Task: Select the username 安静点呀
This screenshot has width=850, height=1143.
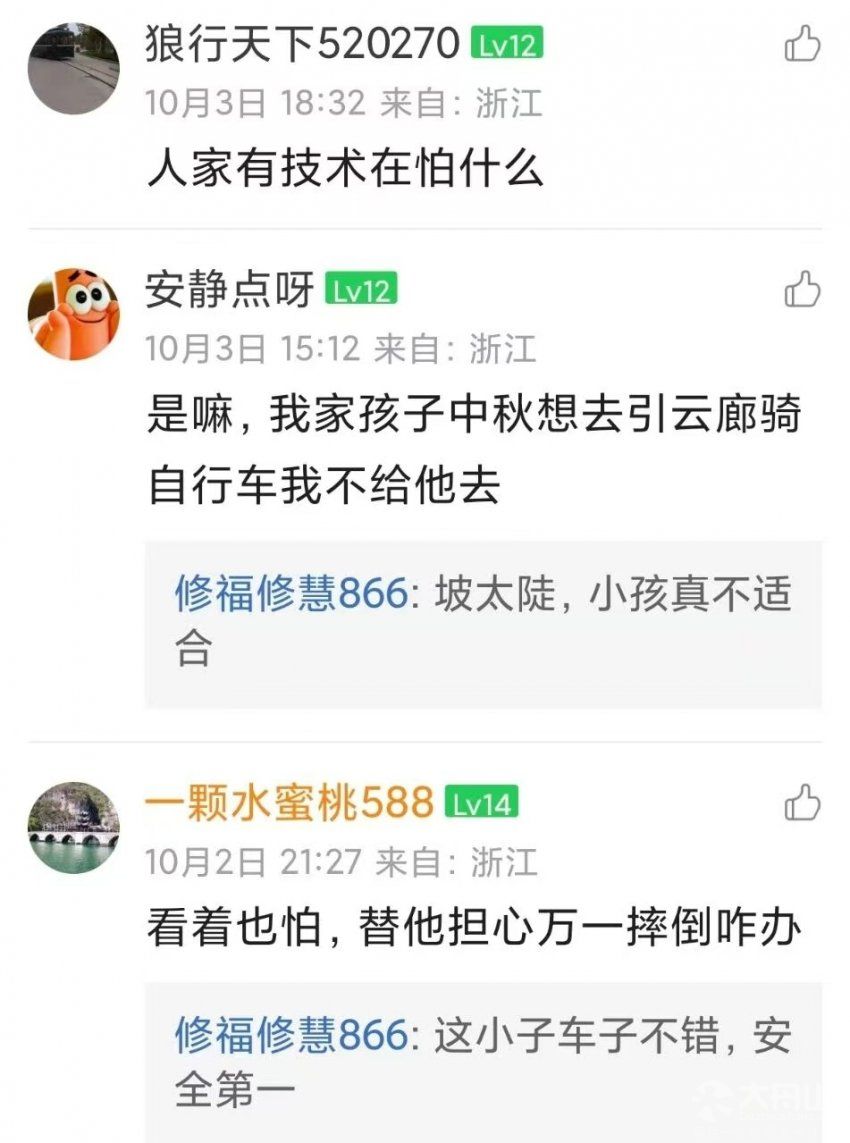Action: [230, 290]
